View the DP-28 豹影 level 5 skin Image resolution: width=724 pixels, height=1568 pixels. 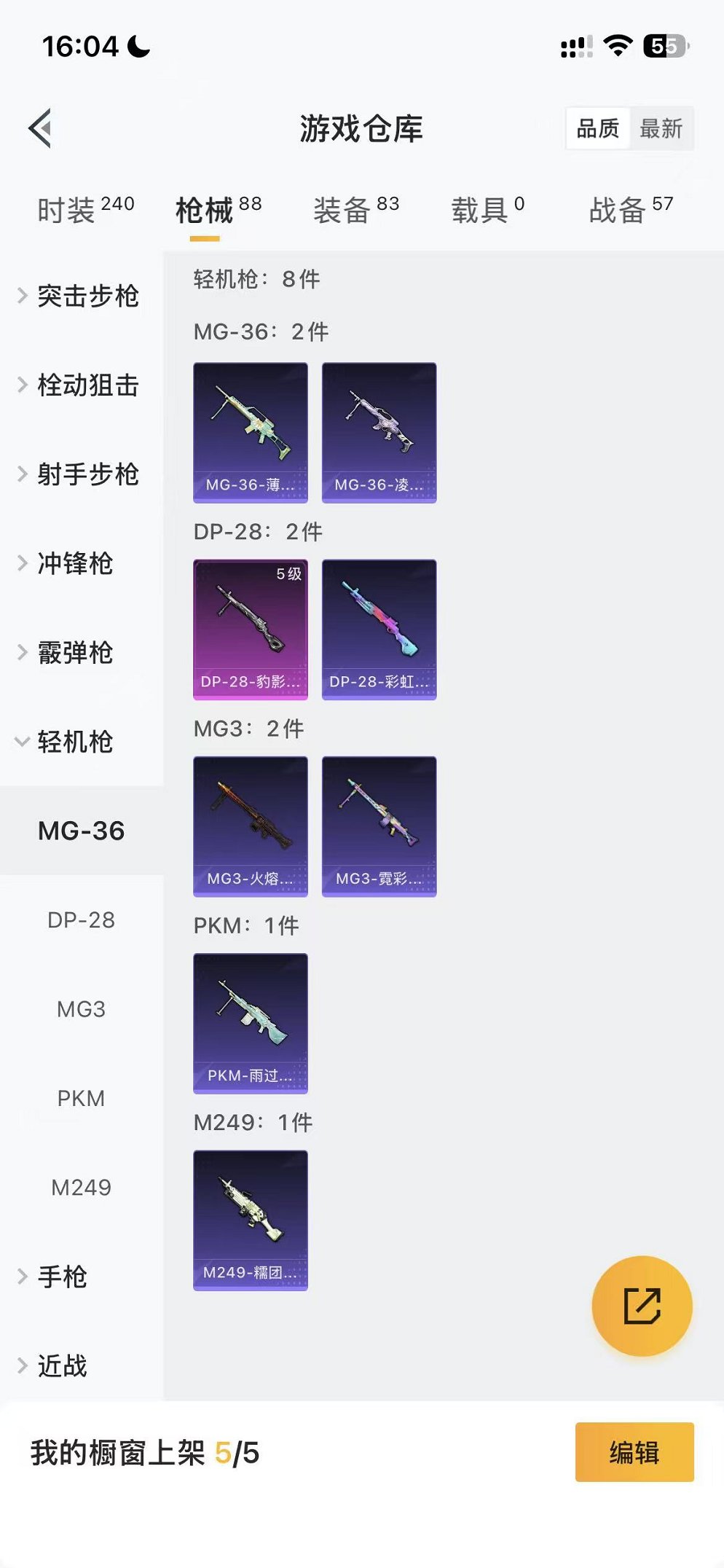[x=250, y=630]
